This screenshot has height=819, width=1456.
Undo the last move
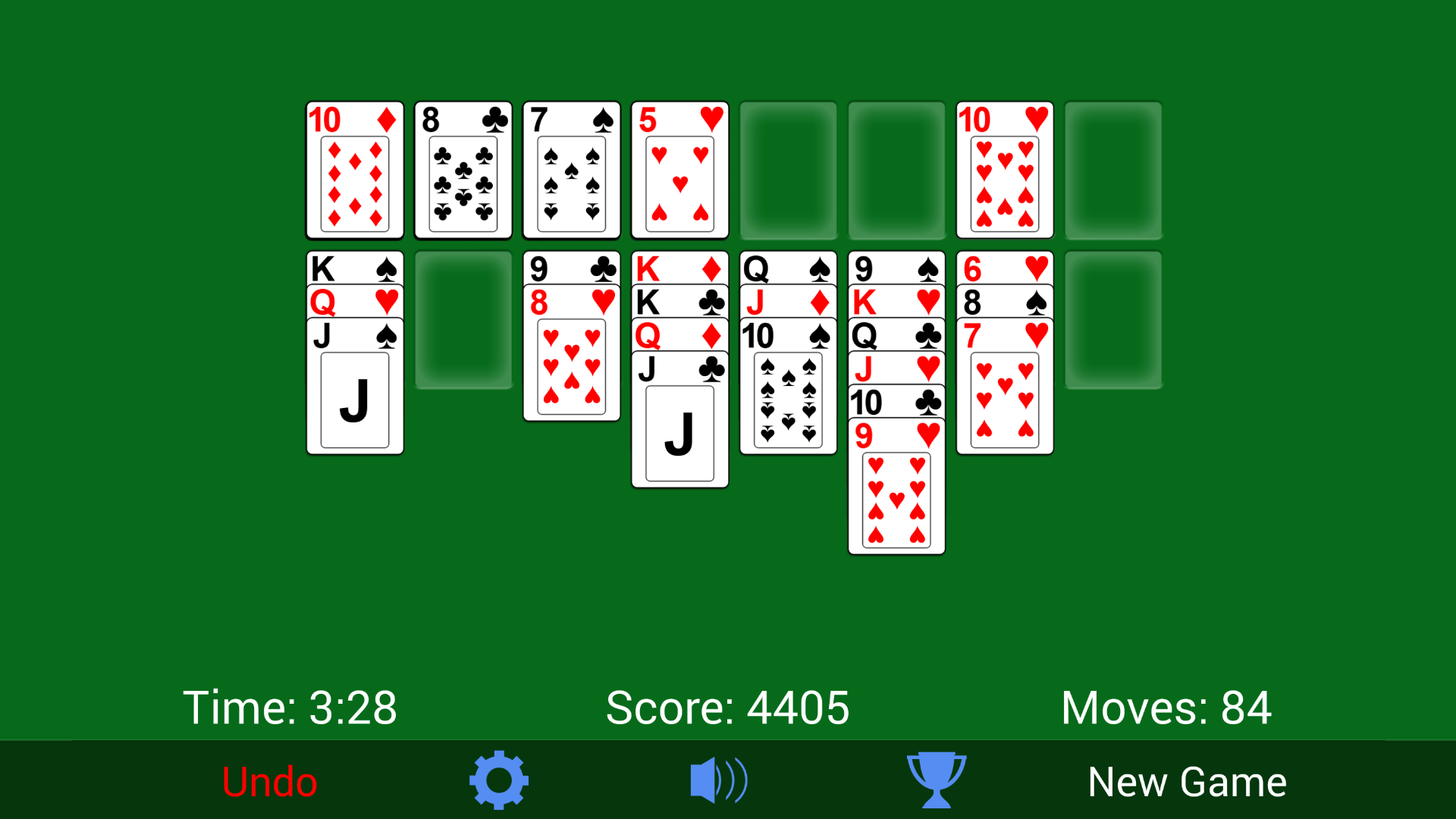coord(269,781)
